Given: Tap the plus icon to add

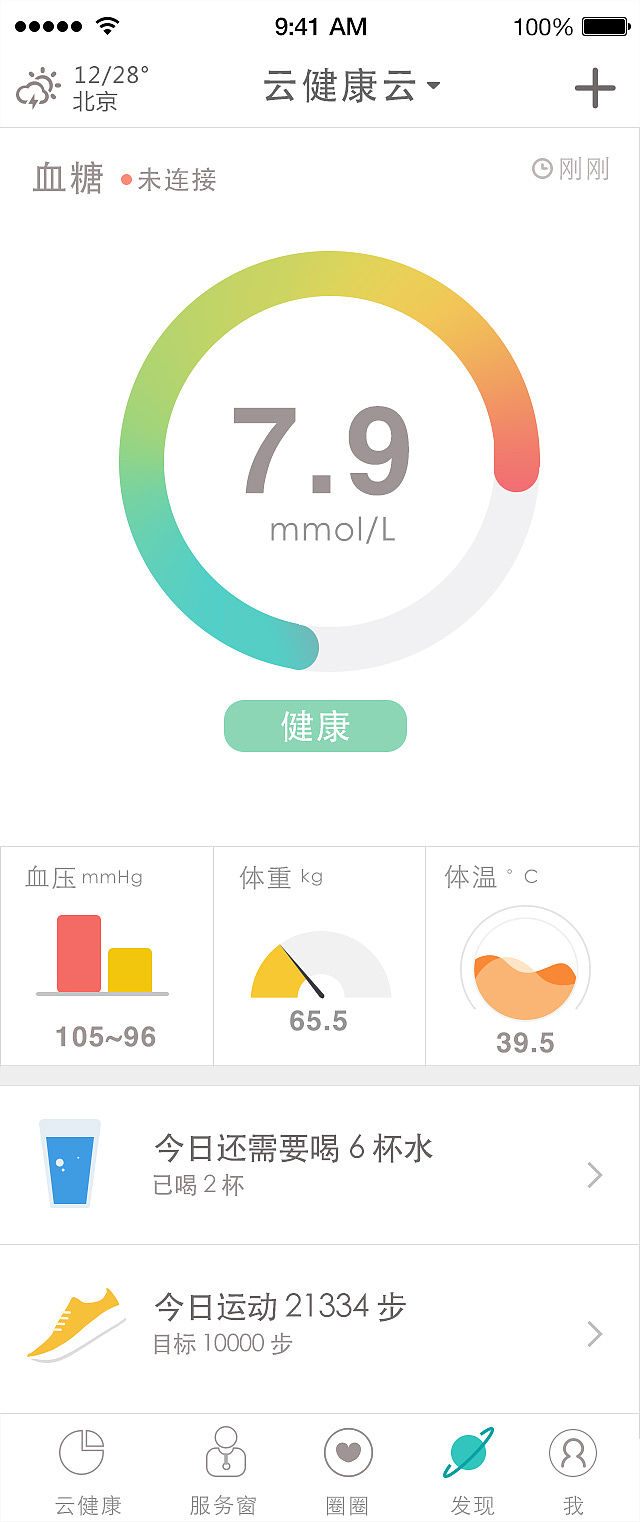Looking at the screenshot, I should 595,88.
